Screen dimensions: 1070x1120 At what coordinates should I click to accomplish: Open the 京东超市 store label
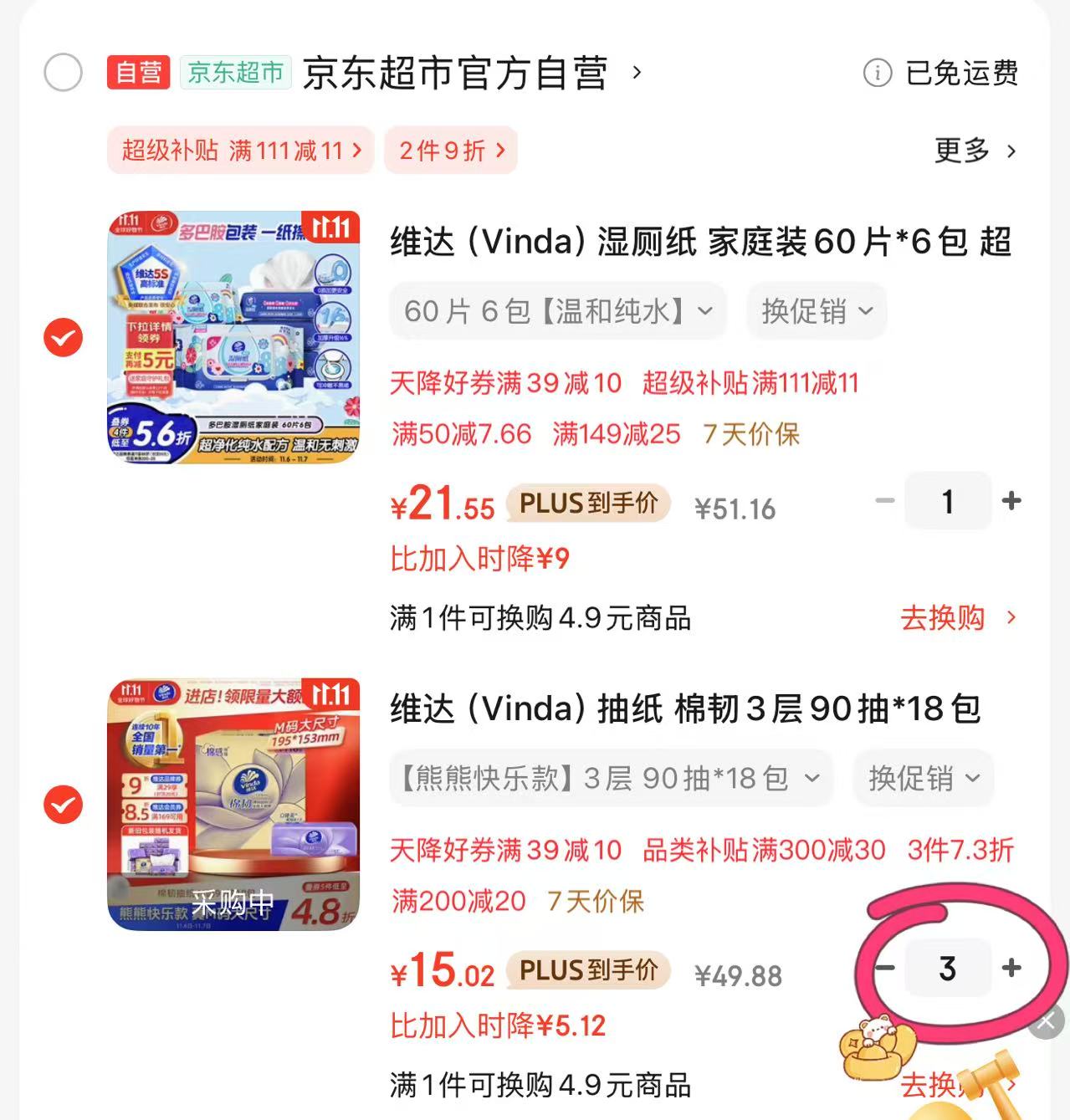(235, 74)
